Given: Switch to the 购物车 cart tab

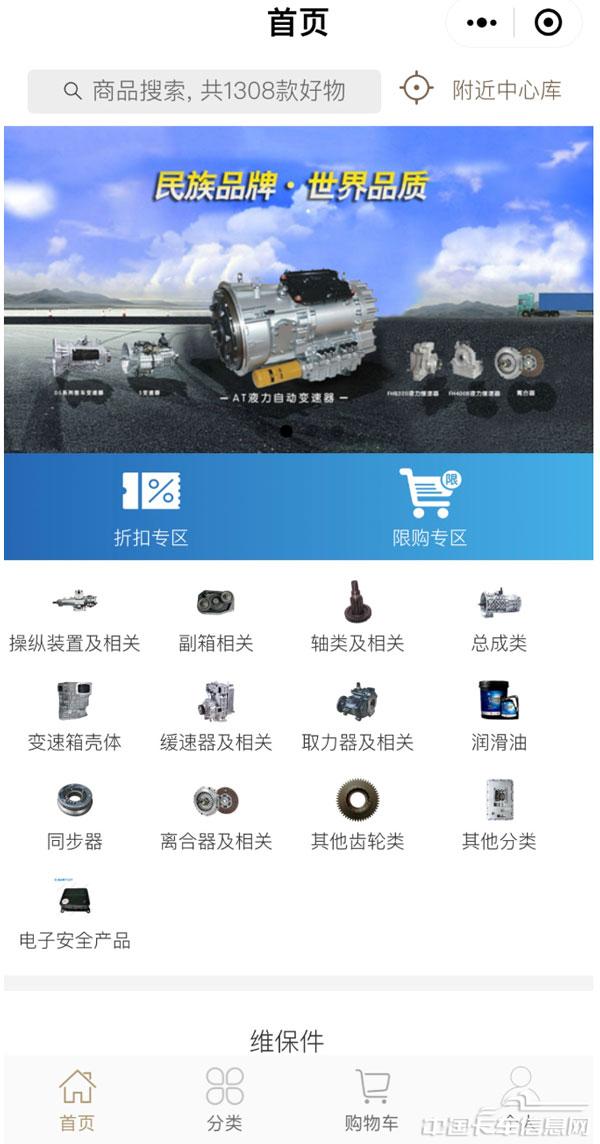Looking at the screenshot, I should [x=371, y=1099].
